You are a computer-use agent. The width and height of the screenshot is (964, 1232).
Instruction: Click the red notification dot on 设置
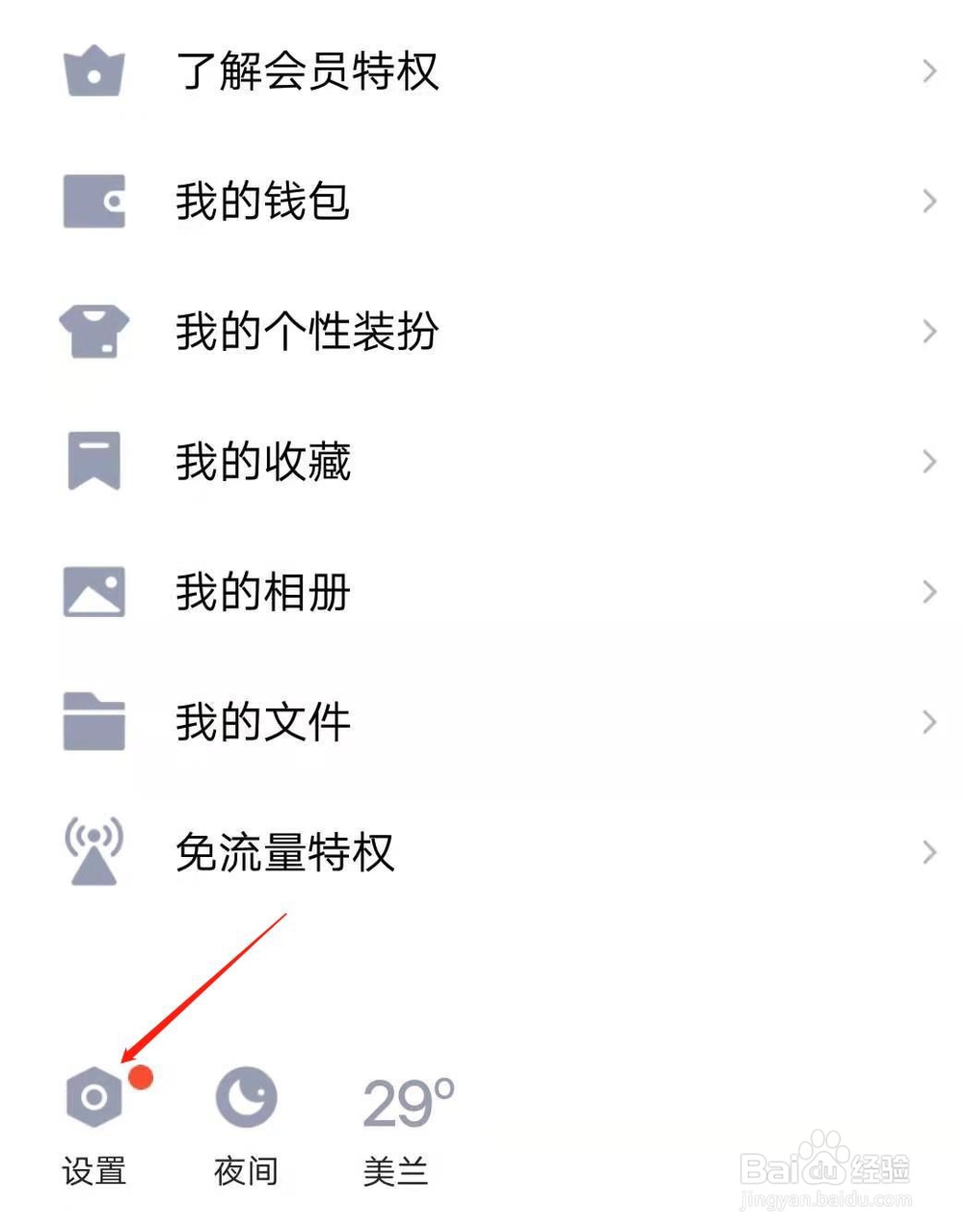coord(141,1080)
